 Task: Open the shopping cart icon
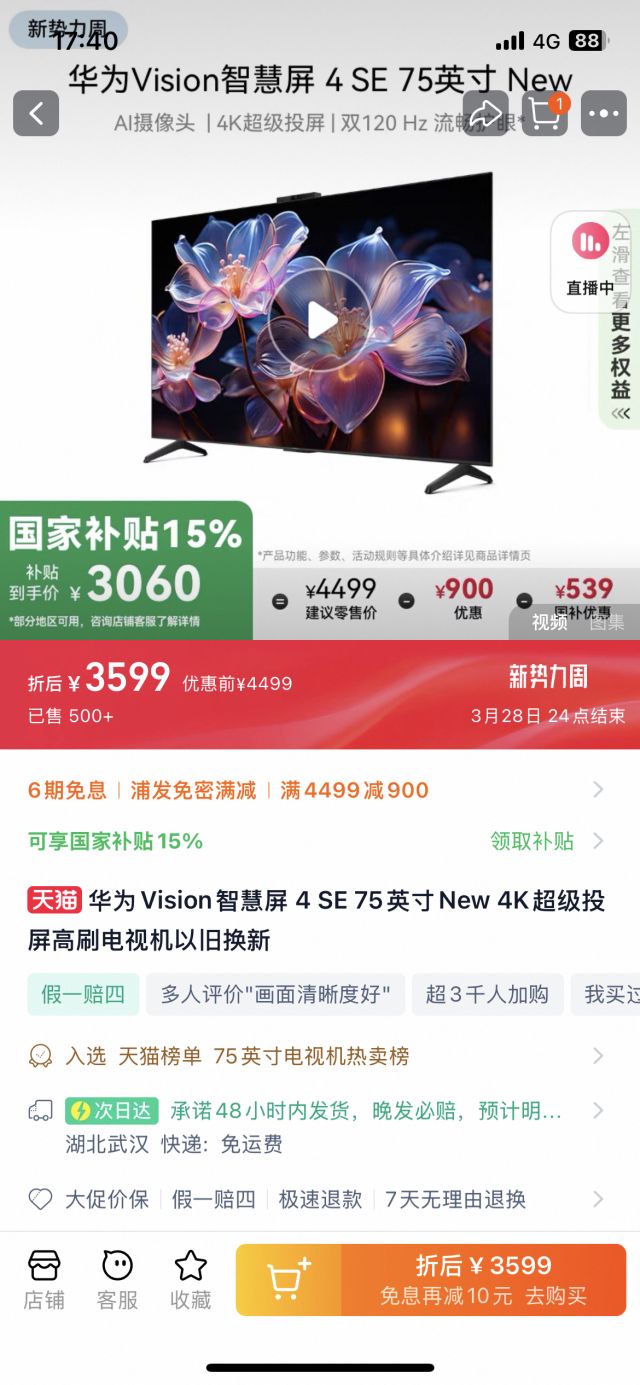(545, 114)
